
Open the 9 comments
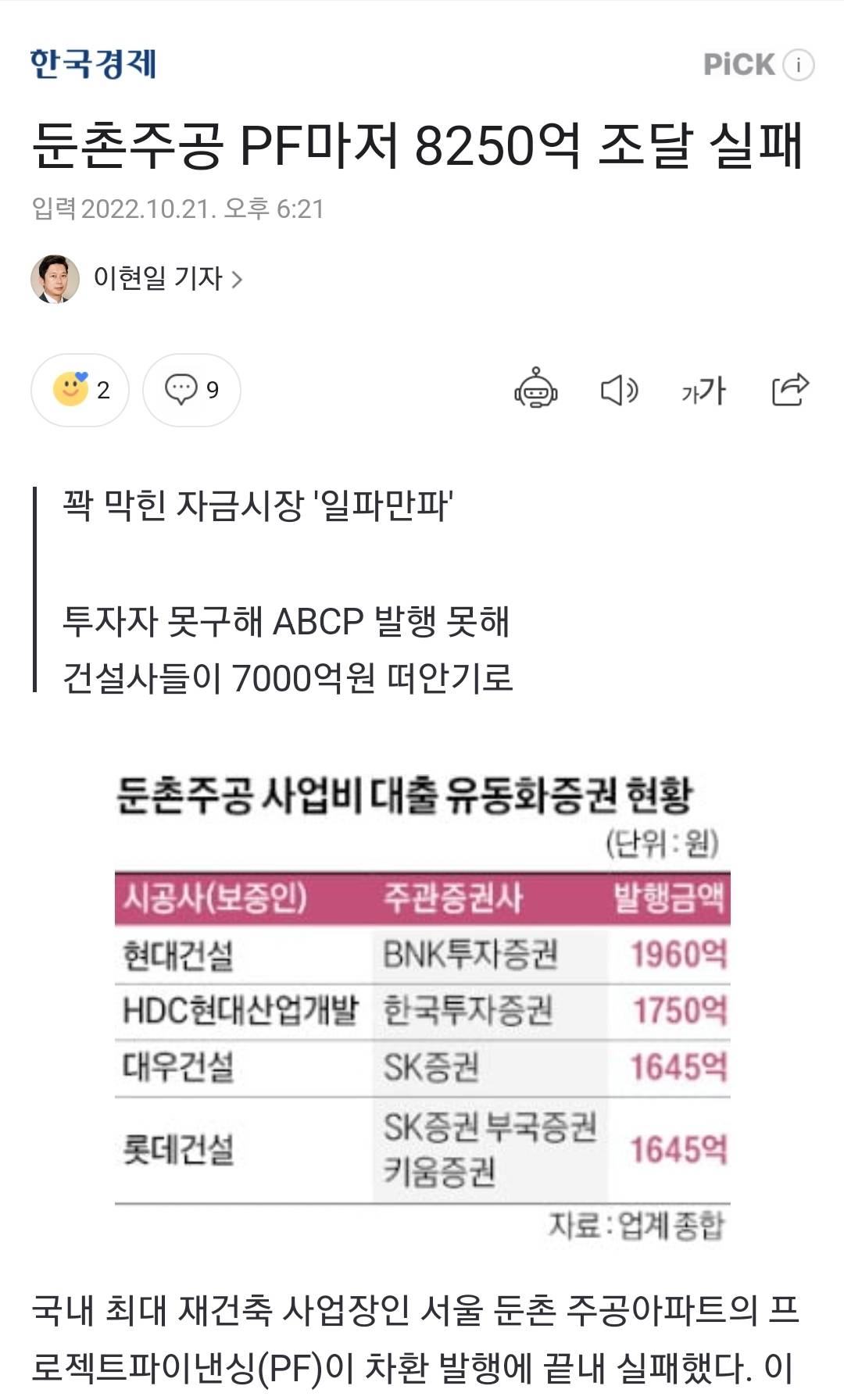pos(191,390)
